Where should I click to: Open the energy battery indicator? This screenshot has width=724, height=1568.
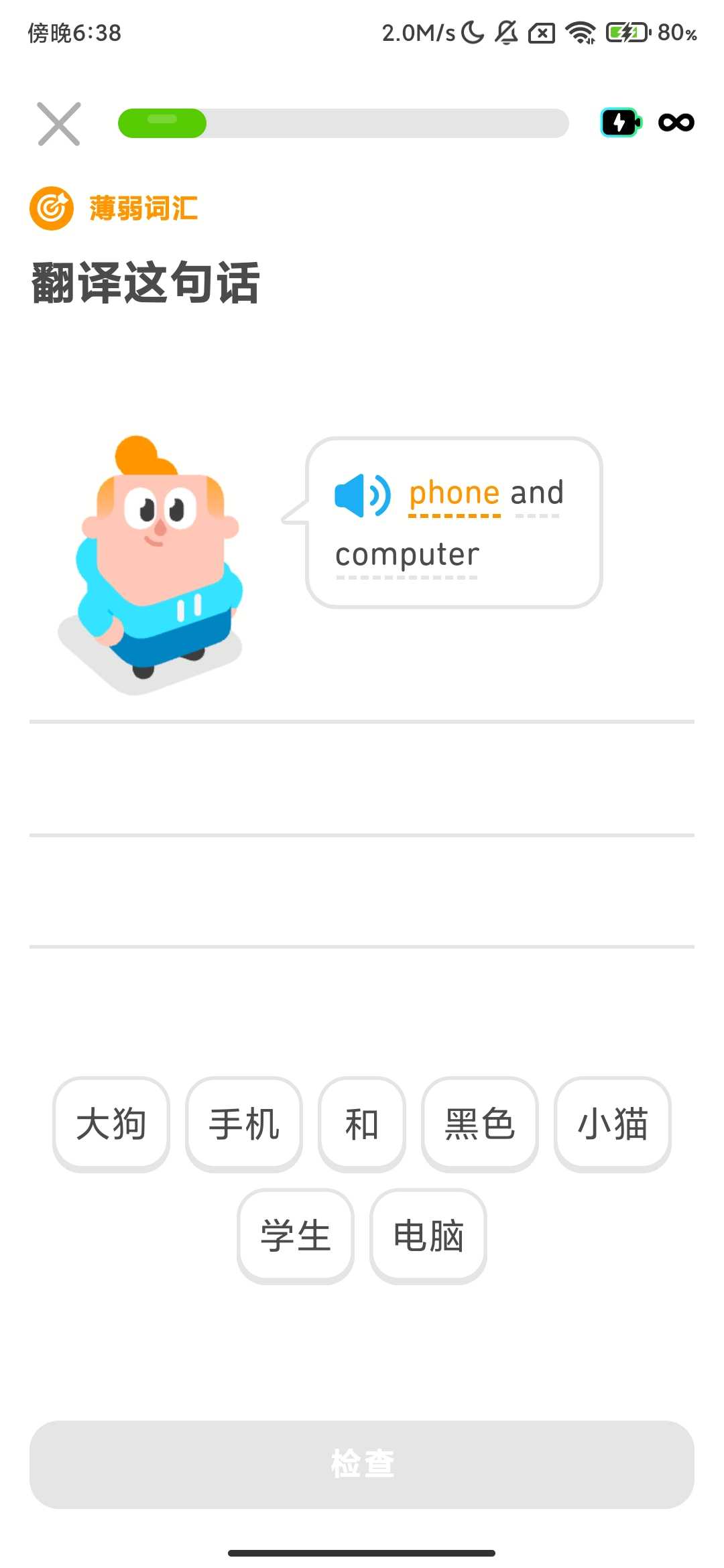click(x=621, y=123)
